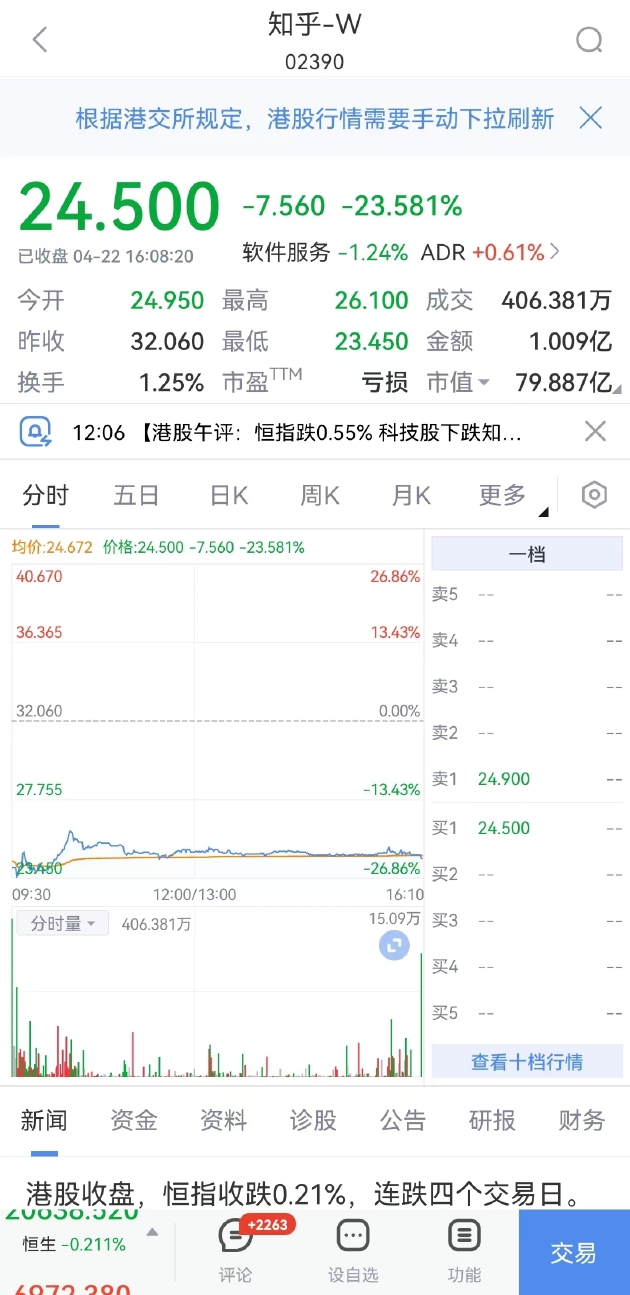Open the 港股午评 news headline
630x1295 pixels.
[331, 432]
